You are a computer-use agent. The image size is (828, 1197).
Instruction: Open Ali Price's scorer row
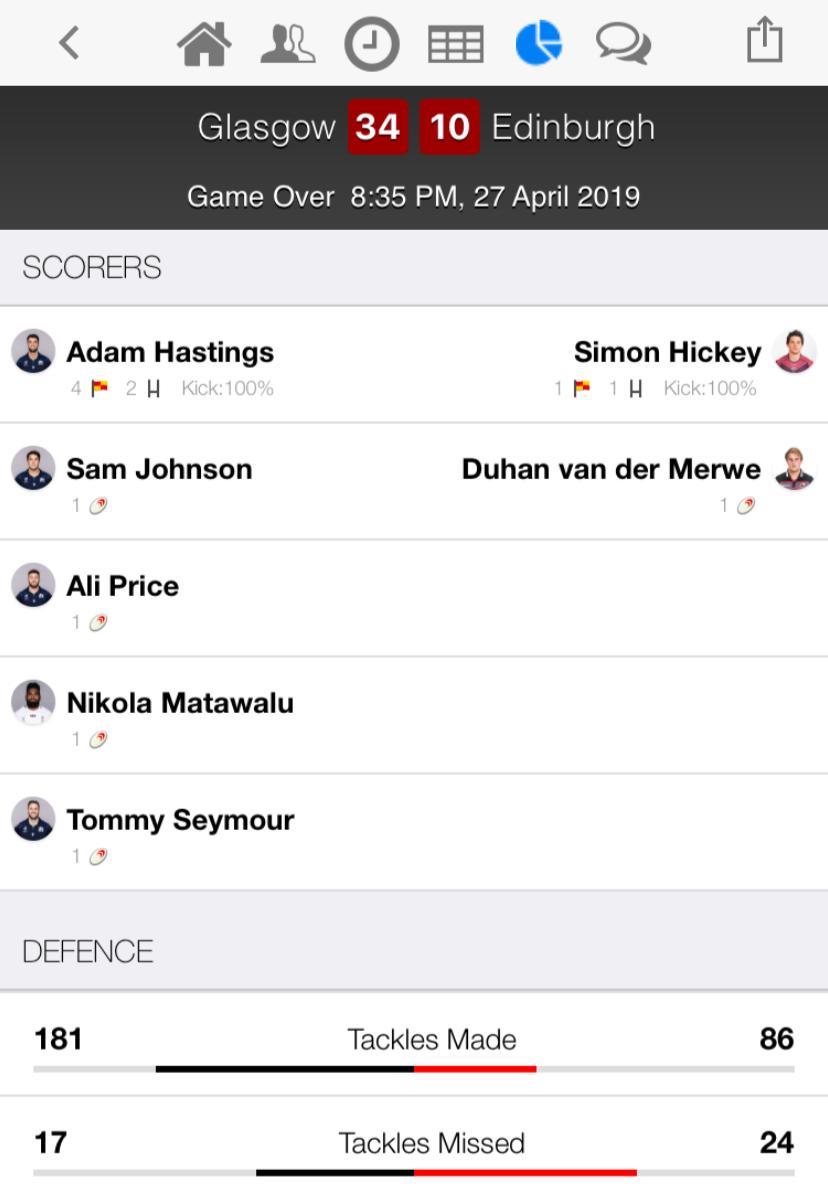[x=122, y=587]
